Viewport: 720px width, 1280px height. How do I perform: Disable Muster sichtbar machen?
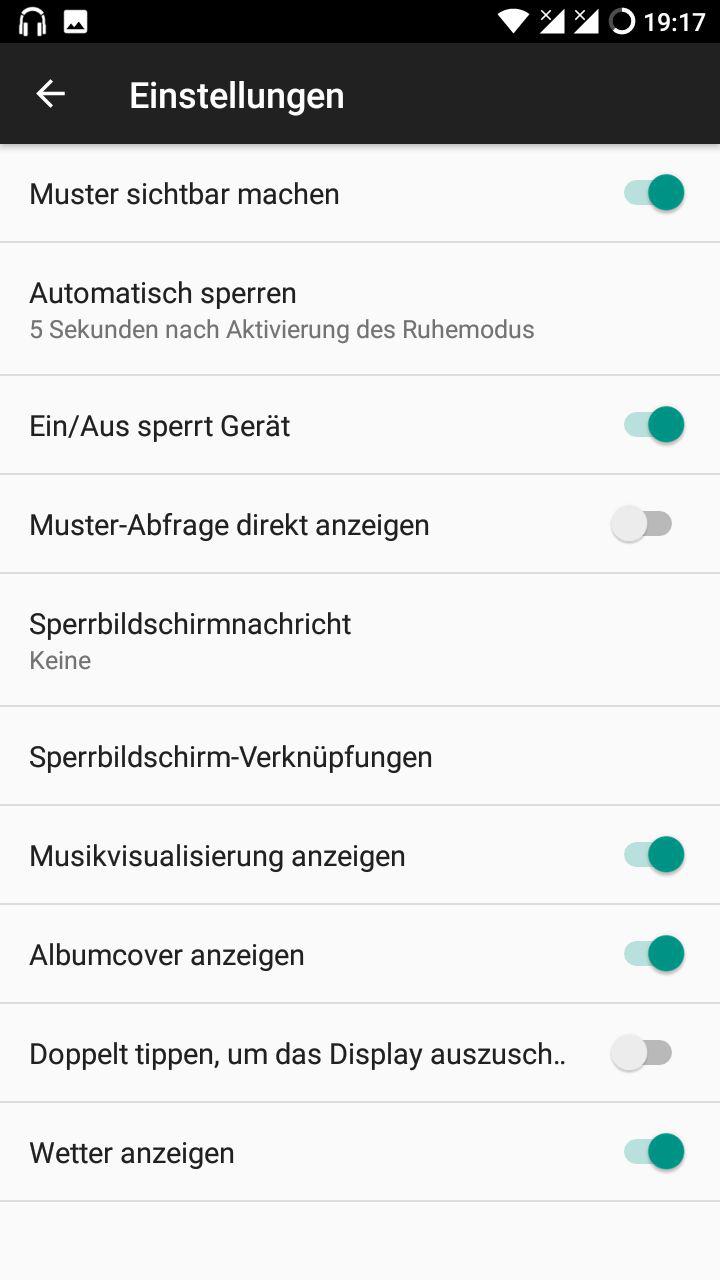point(654,193)
